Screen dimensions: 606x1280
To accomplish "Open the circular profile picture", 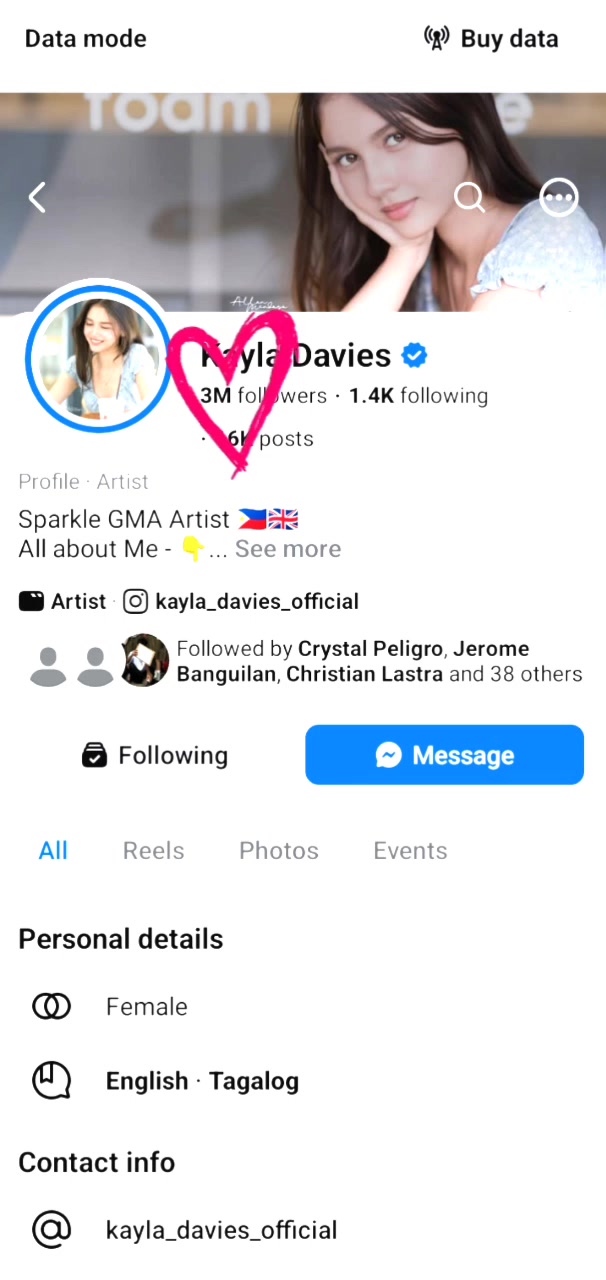I will (x=99, y=359).
